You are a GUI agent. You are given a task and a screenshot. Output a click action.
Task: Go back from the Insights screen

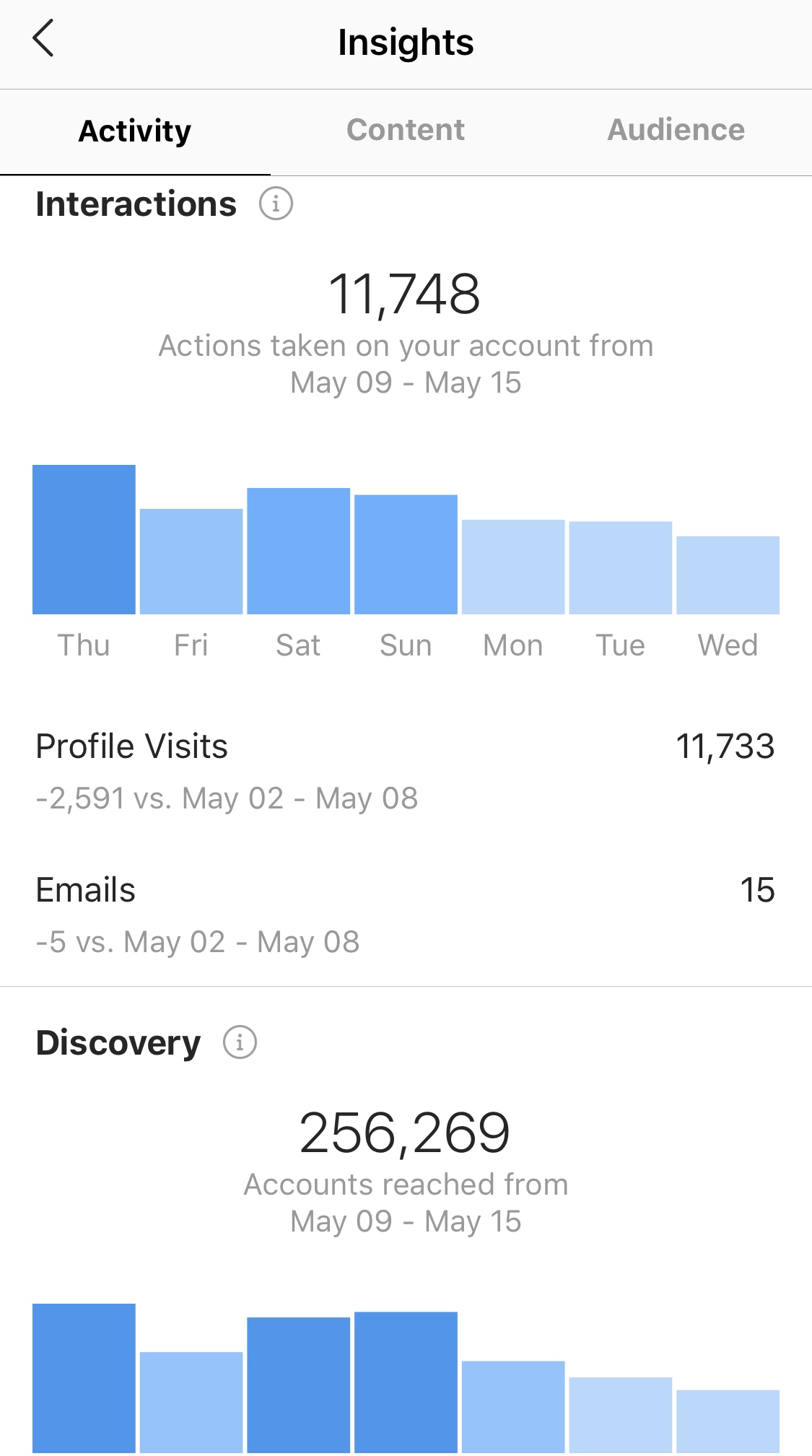click(x=43, y=38)
